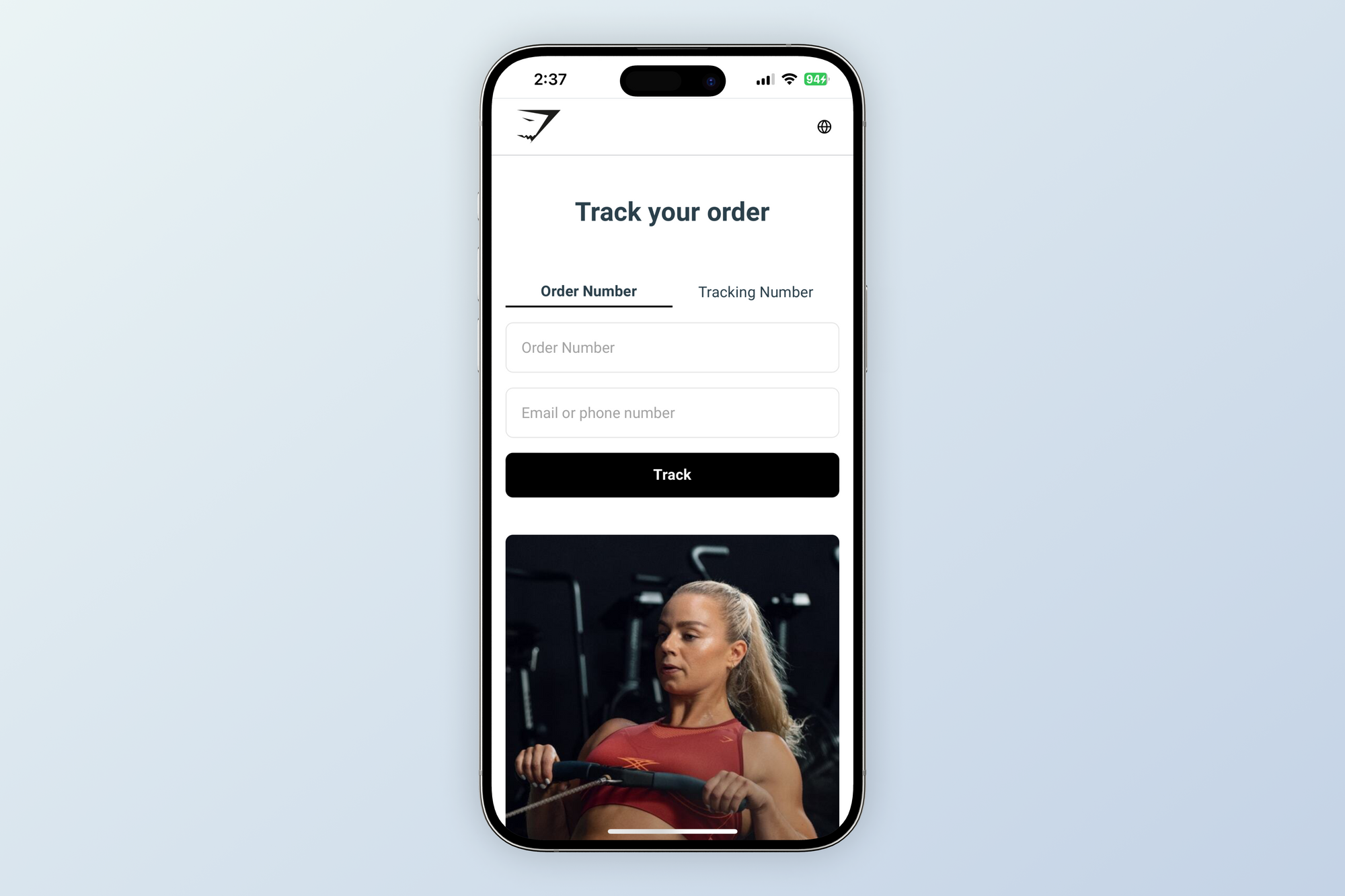Tap the black Track button
Viewport: 1345px width, 896px height.
click(672, 475)
